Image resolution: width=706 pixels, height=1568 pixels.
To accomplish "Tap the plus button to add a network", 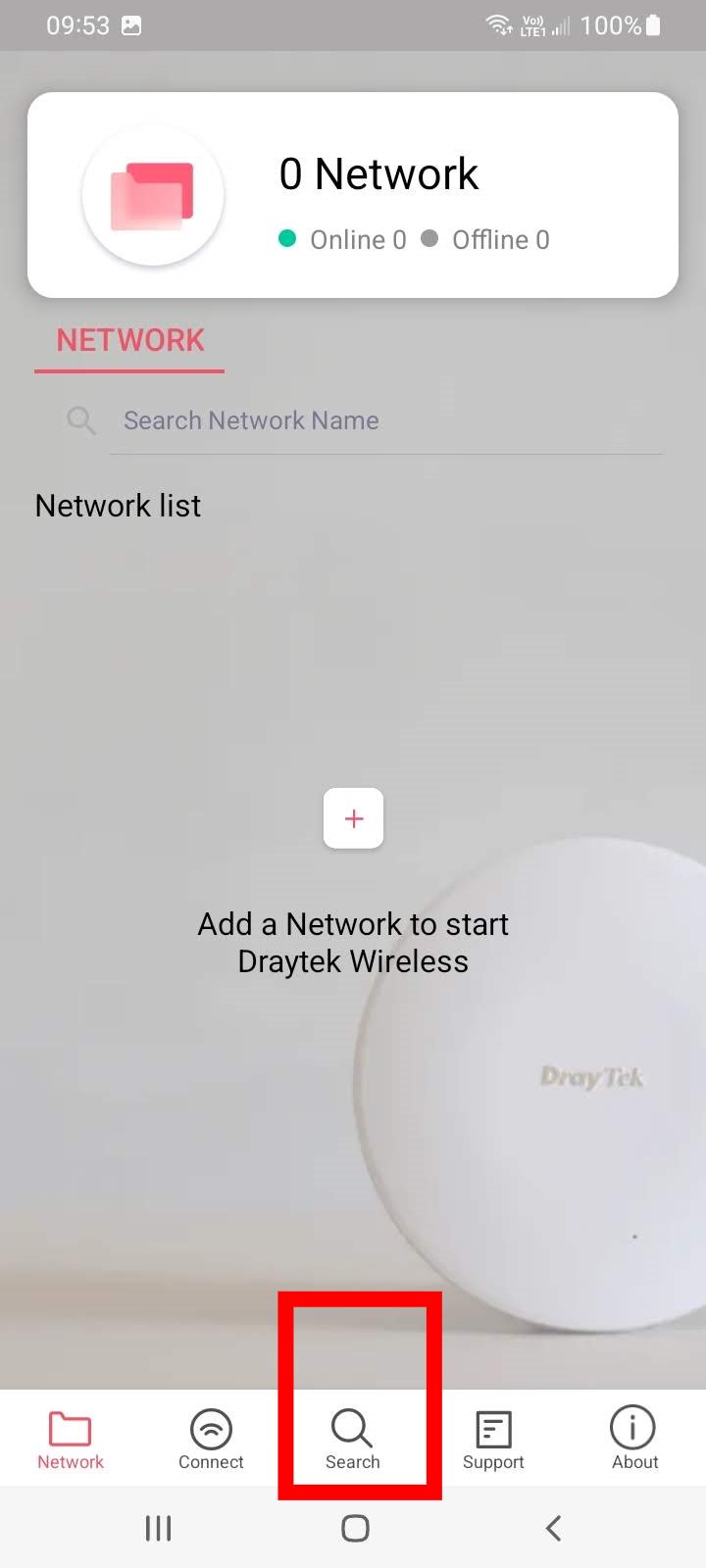I will (353, 818).
